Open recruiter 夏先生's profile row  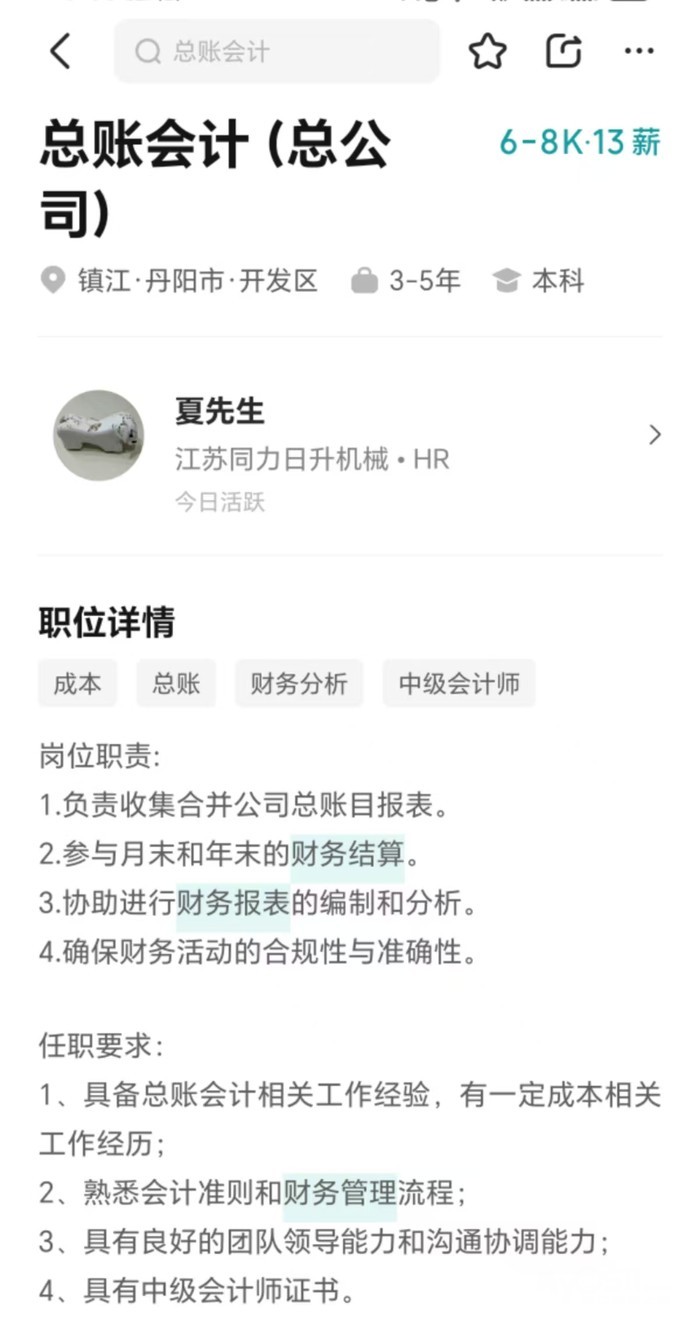pos(350,436)
